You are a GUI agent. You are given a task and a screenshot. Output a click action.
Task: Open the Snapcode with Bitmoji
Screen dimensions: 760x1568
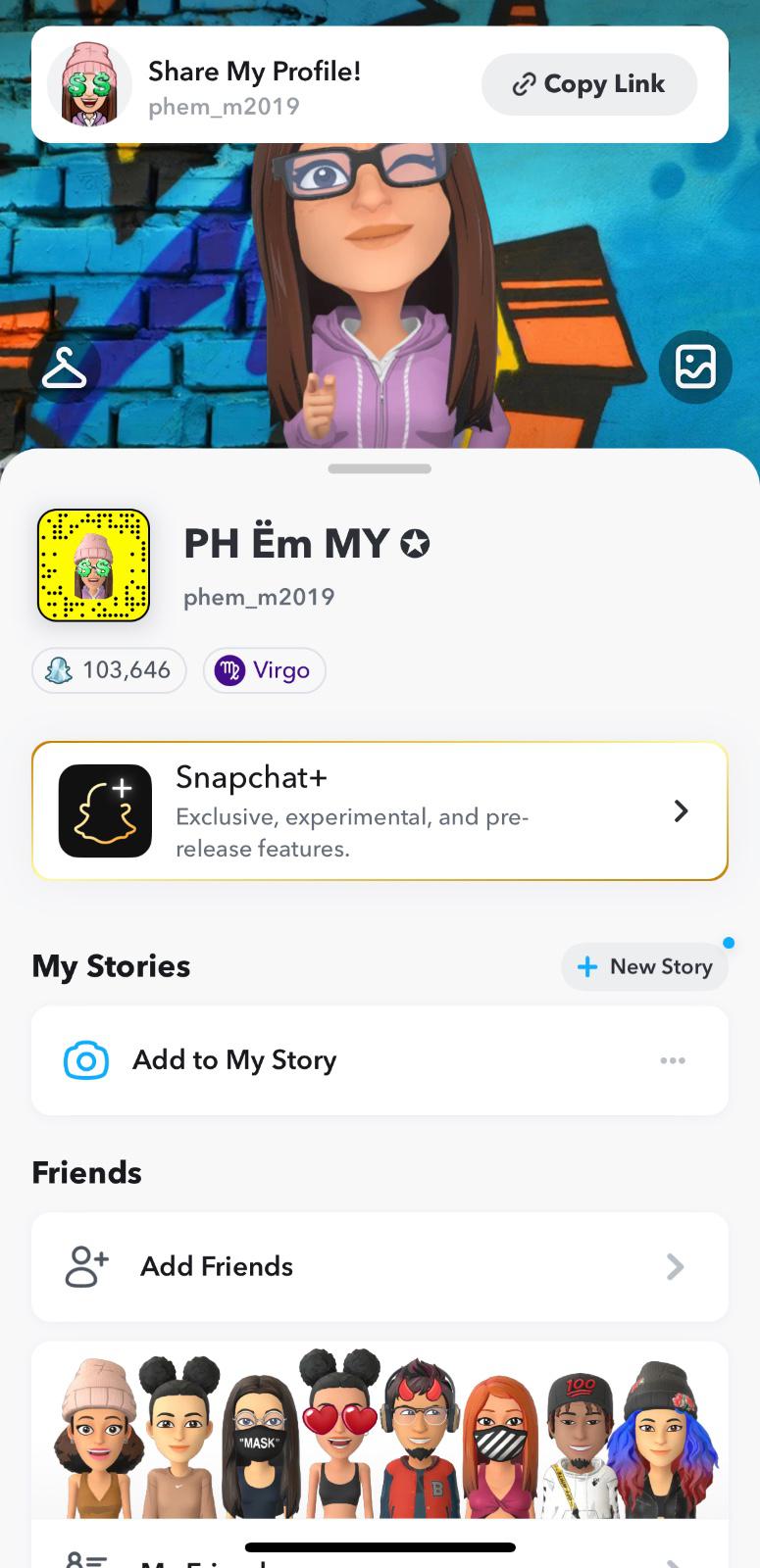(93, 565)
